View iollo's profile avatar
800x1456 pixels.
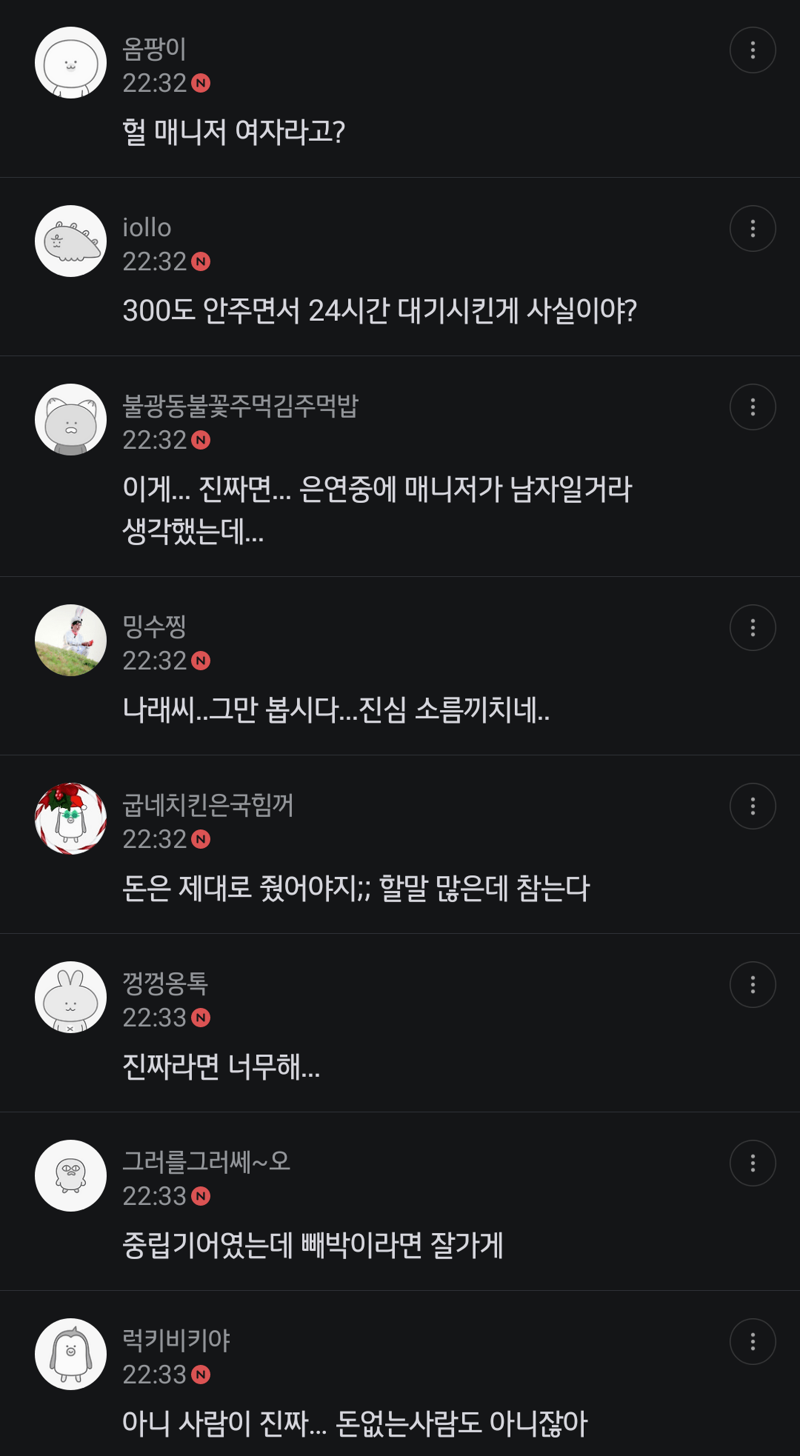71,241
